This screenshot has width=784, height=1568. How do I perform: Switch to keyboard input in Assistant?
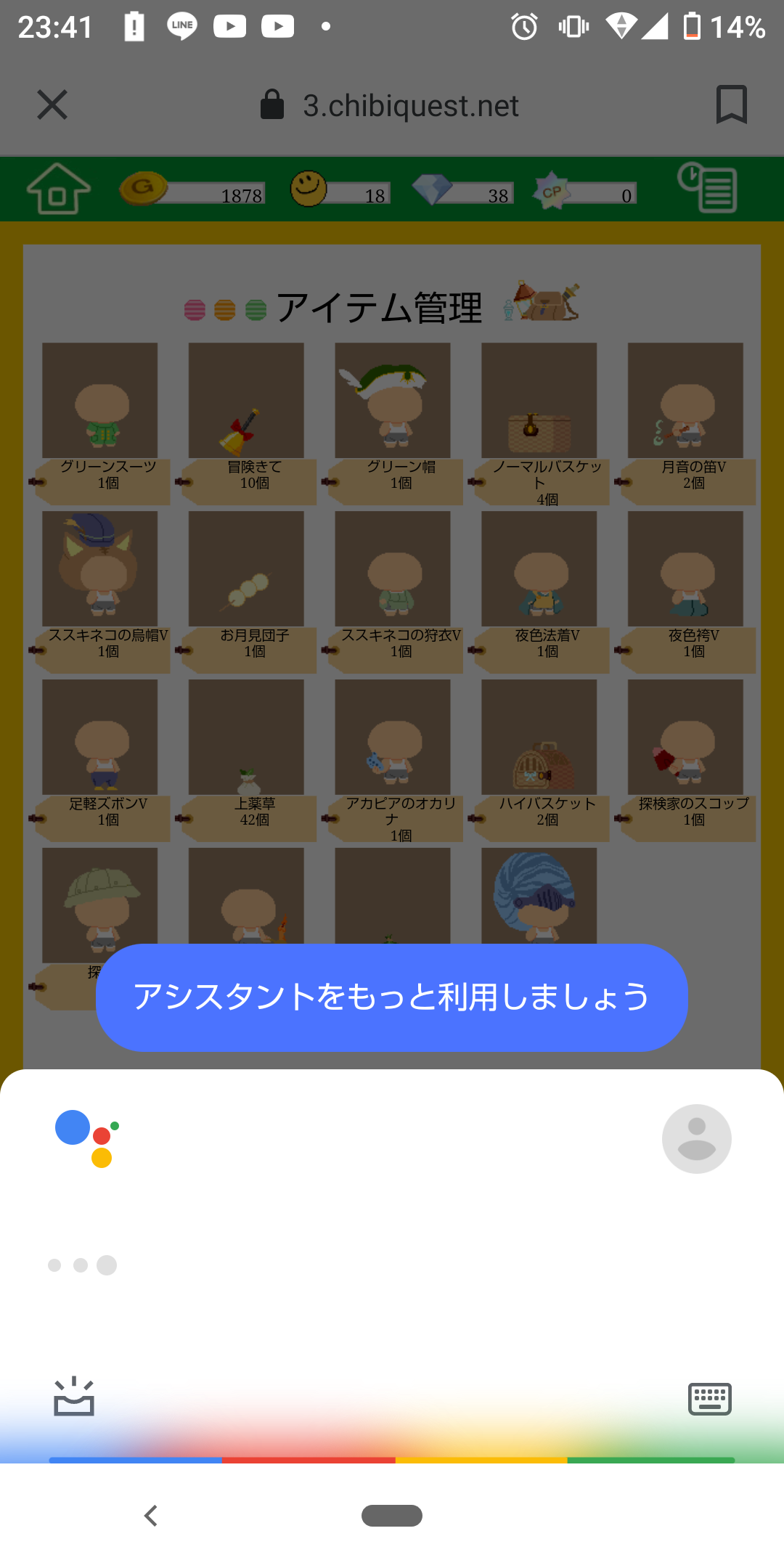(709, 1399)
